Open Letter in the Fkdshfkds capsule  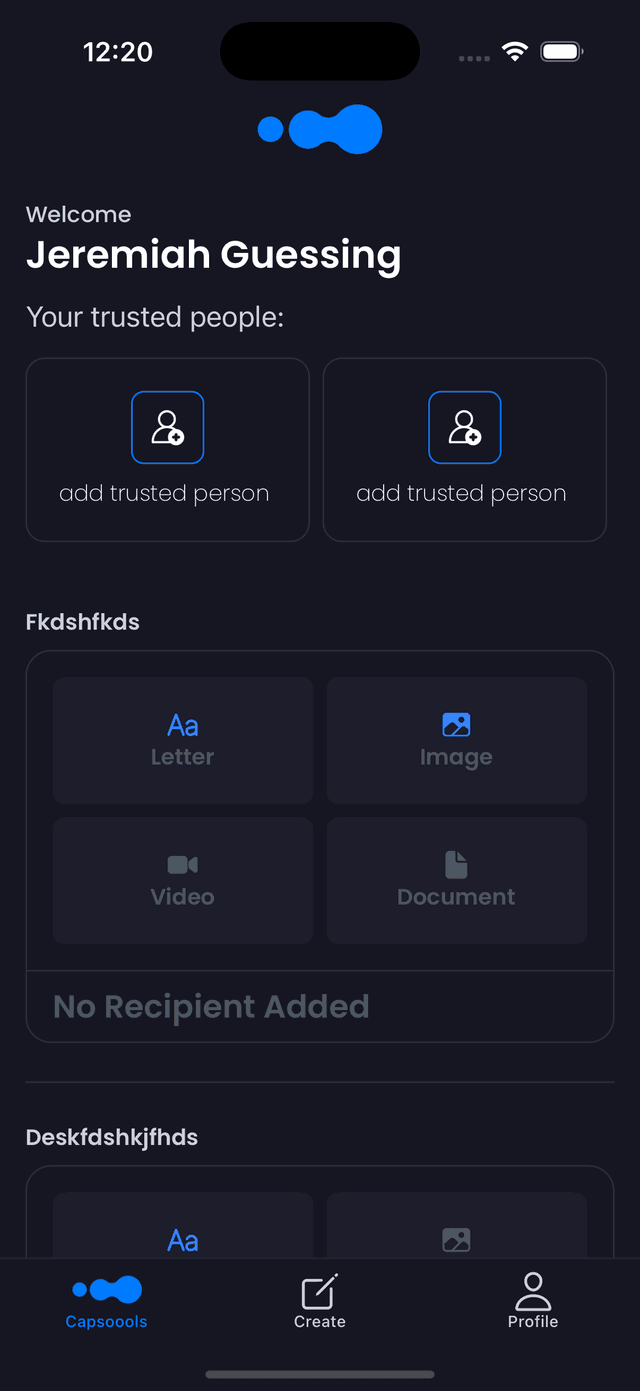(x=183, y=740)
